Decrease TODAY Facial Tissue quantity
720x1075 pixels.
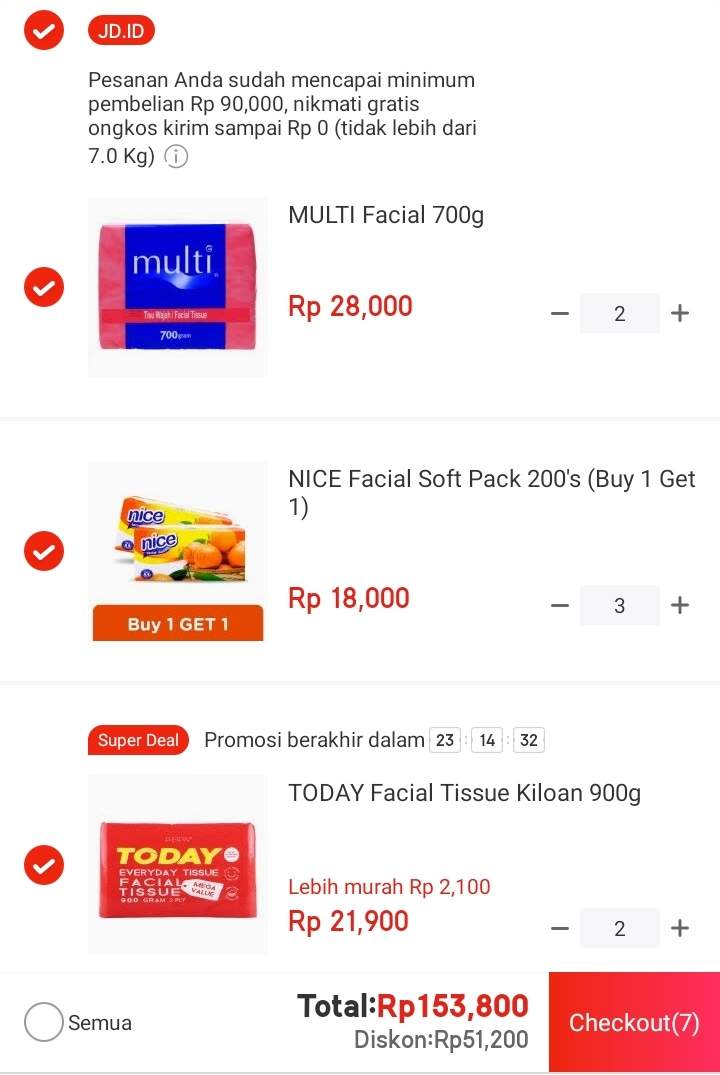click(x=560, y=928)
